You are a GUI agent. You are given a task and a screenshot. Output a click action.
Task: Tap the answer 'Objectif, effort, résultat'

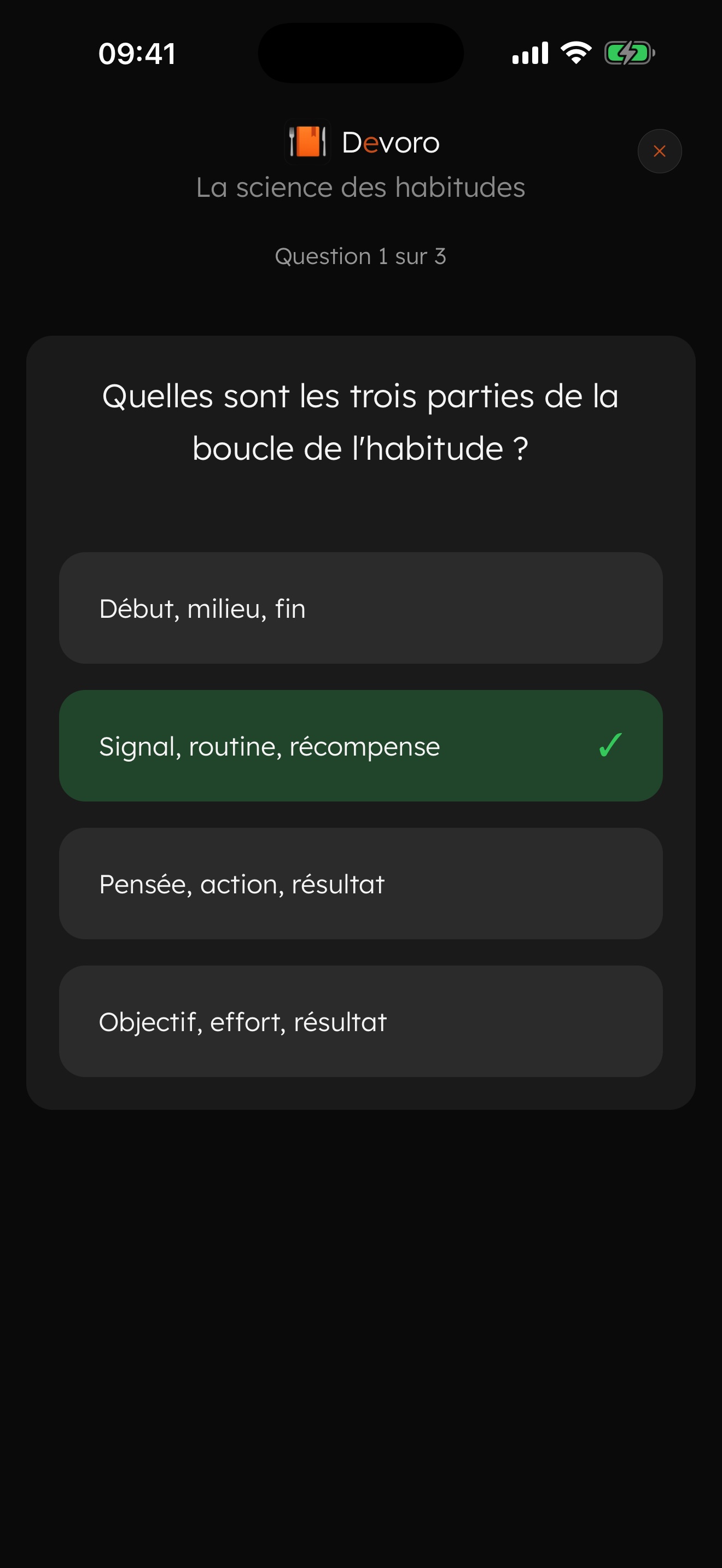[360, 1021]
